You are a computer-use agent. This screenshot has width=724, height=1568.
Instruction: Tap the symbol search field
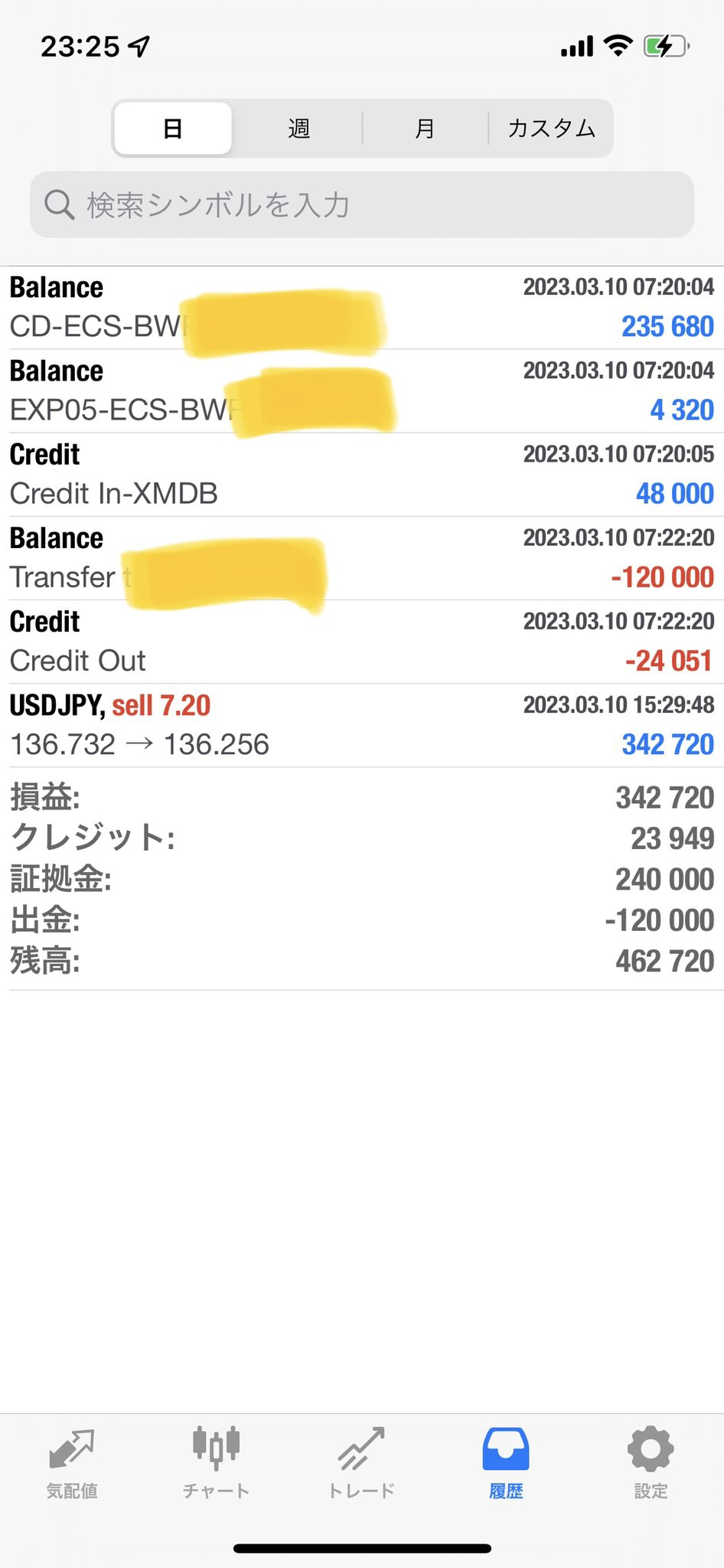pyautogui.click(x=362, y=204)
